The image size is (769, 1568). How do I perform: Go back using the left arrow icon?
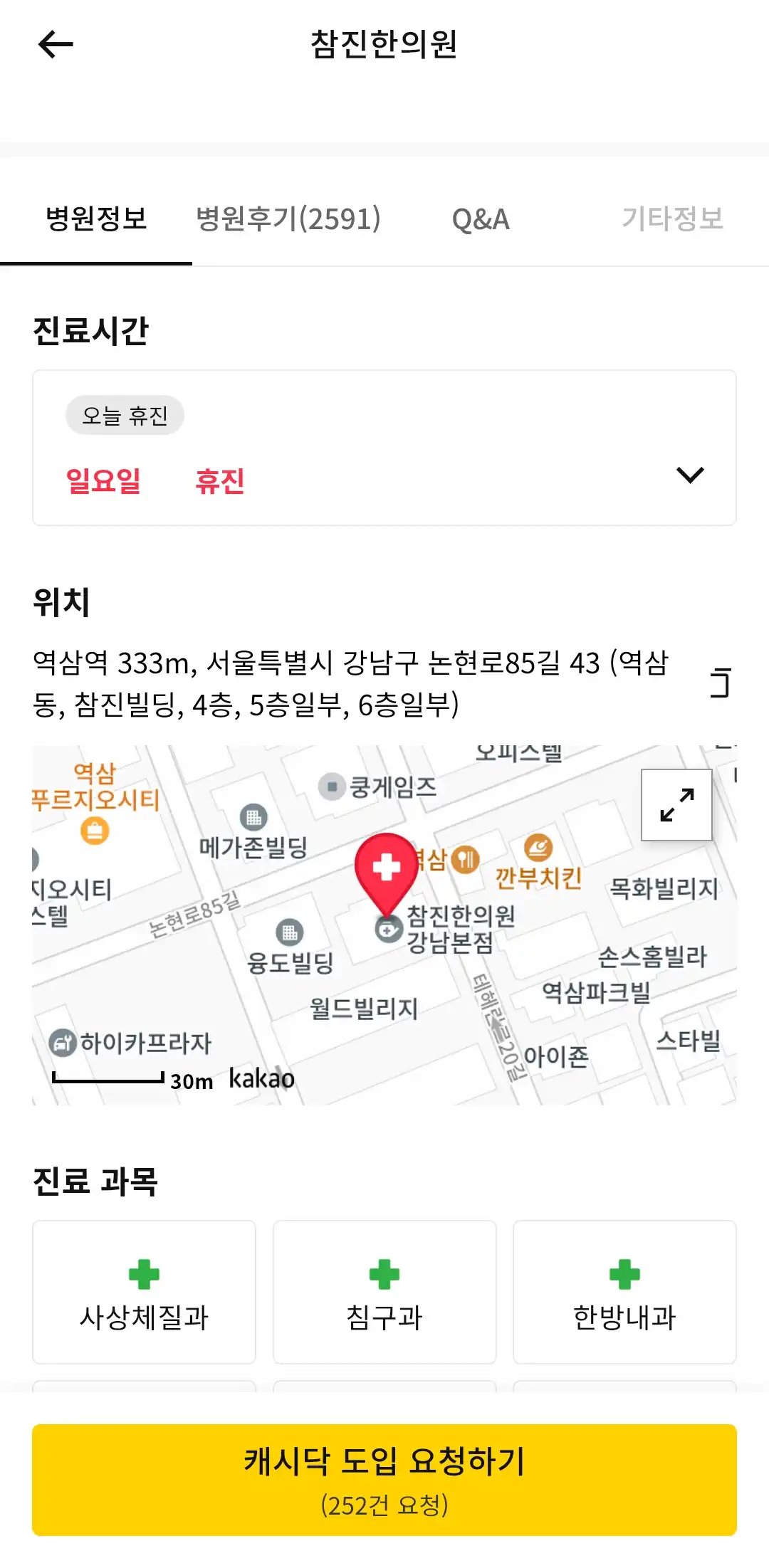tap(56, 44)
